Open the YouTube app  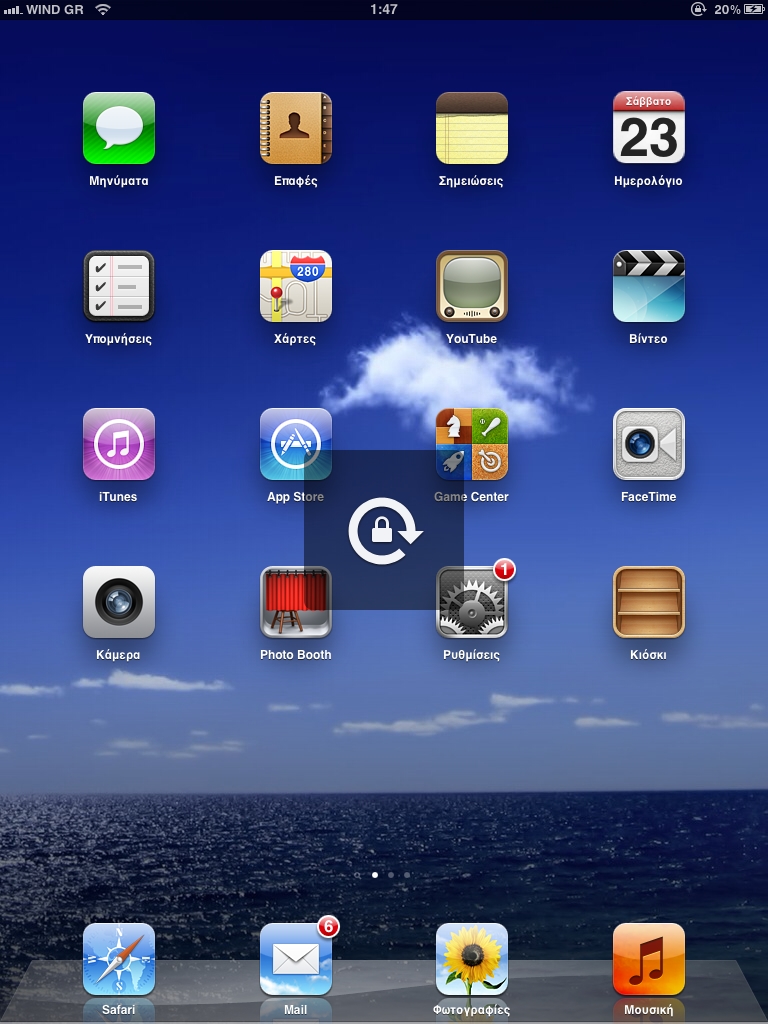pos(472,286)
